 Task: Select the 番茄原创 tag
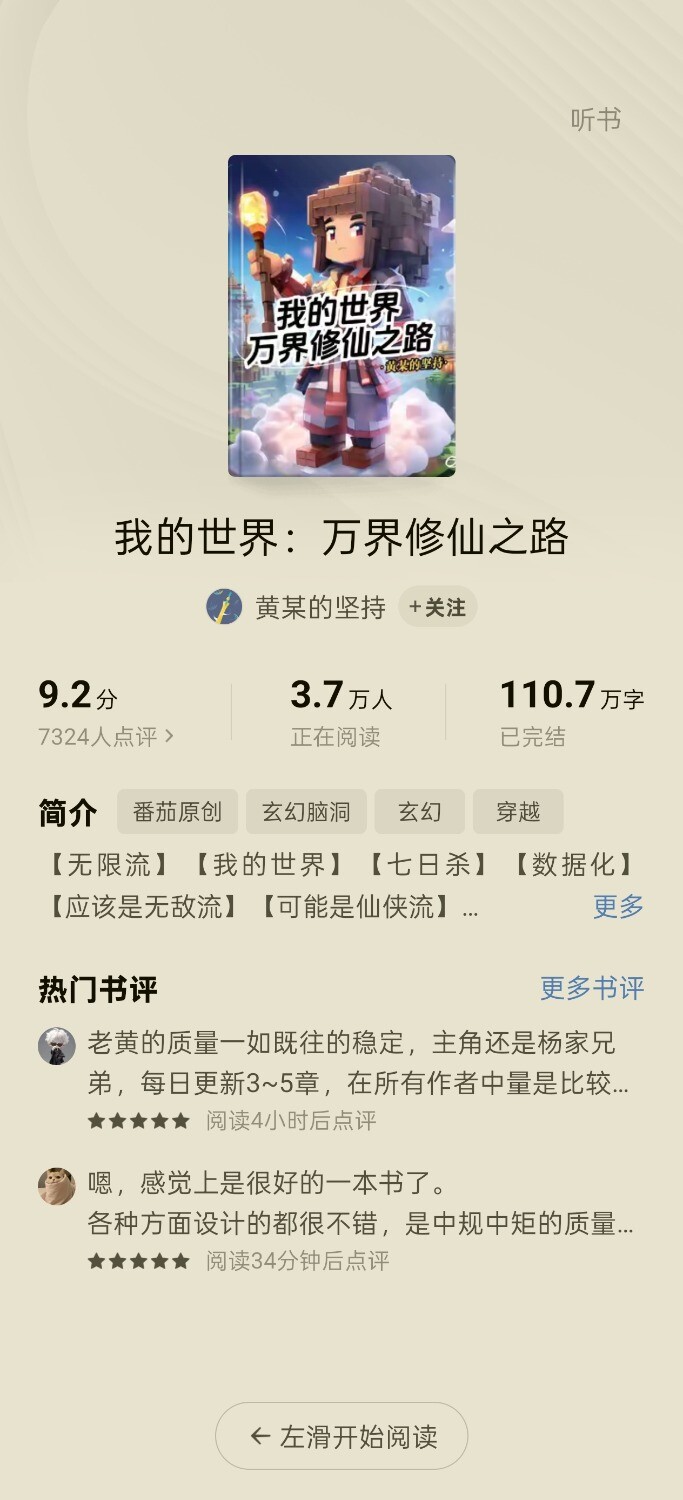tap(177, 811)
